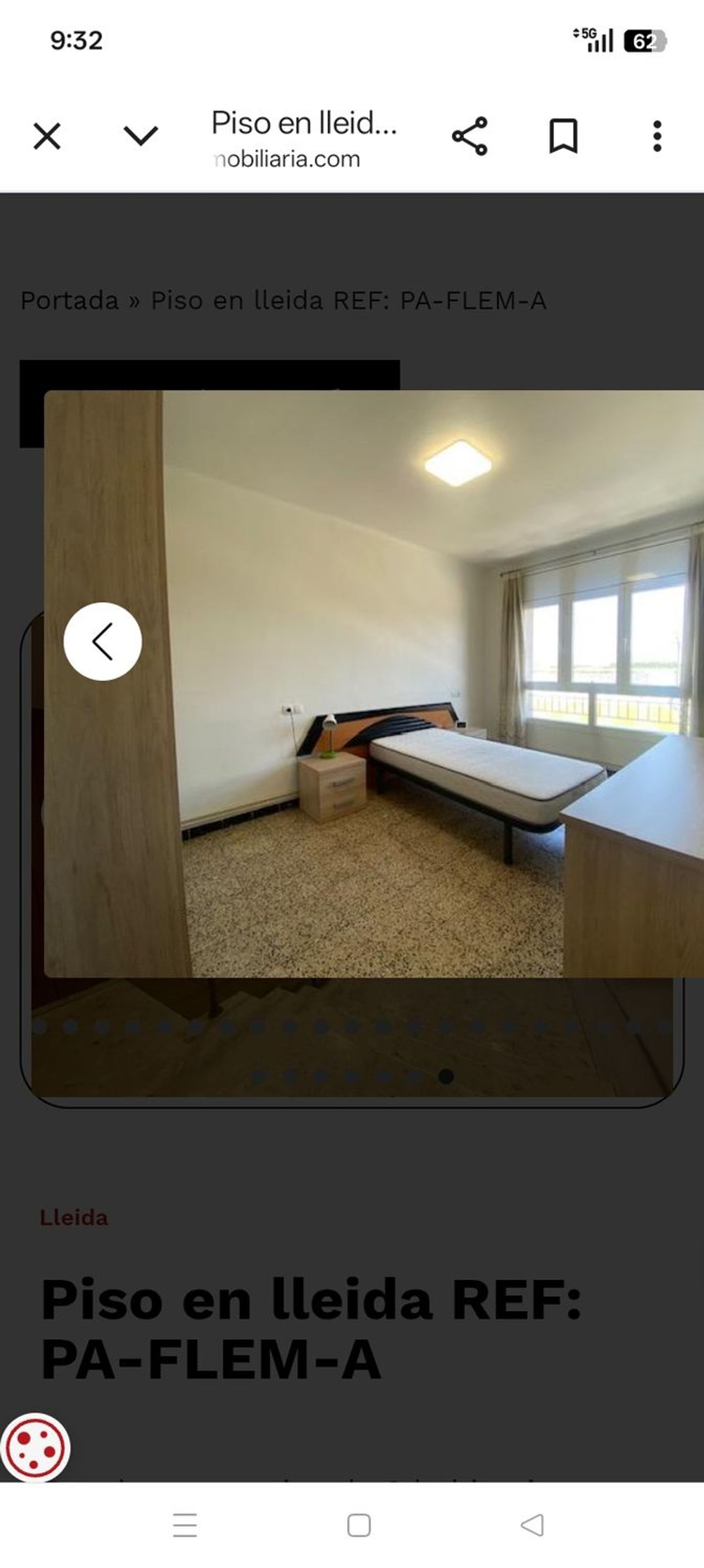Bookmark this listing page
704x1568 pixels.
(x=563, y=136)
